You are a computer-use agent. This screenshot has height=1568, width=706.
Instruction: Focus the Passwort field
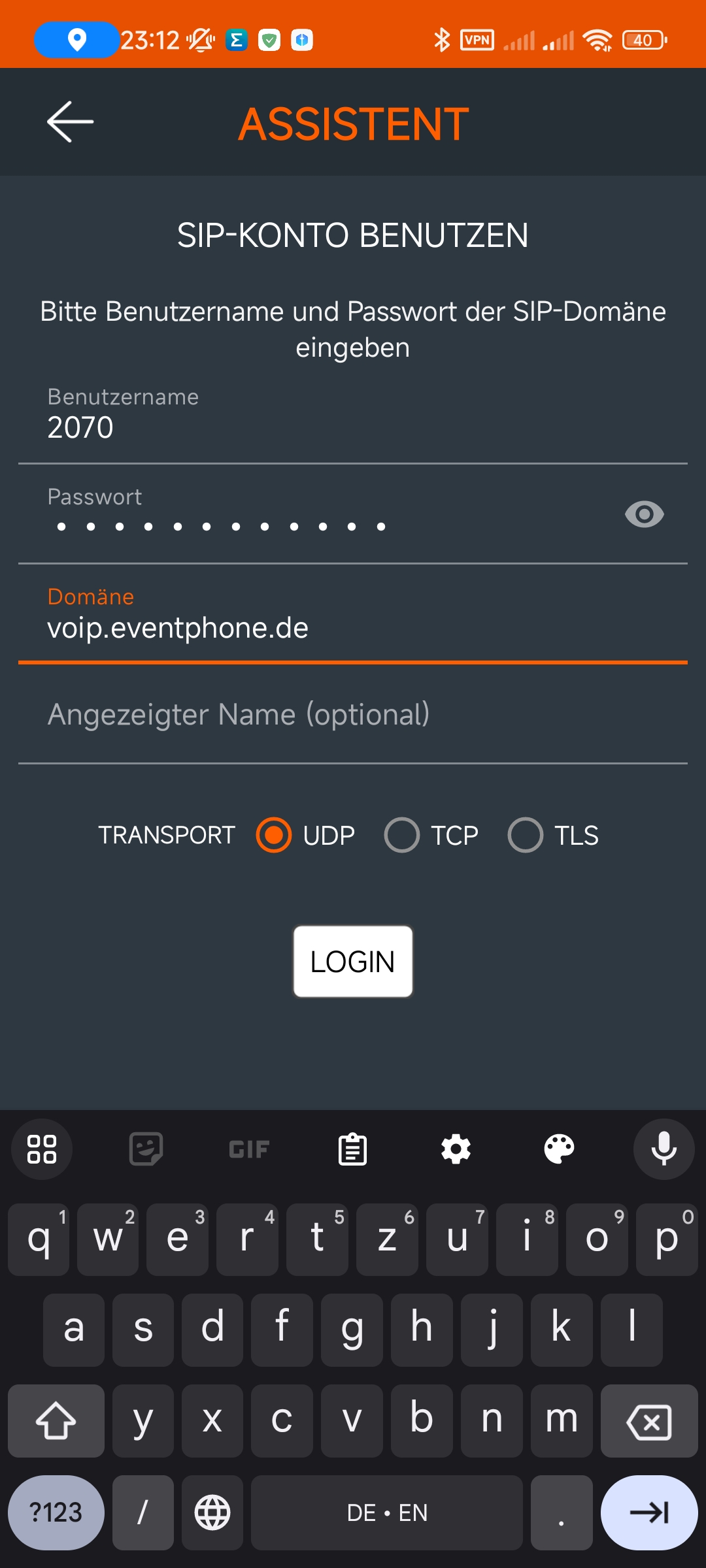click(x=320, y=515)
